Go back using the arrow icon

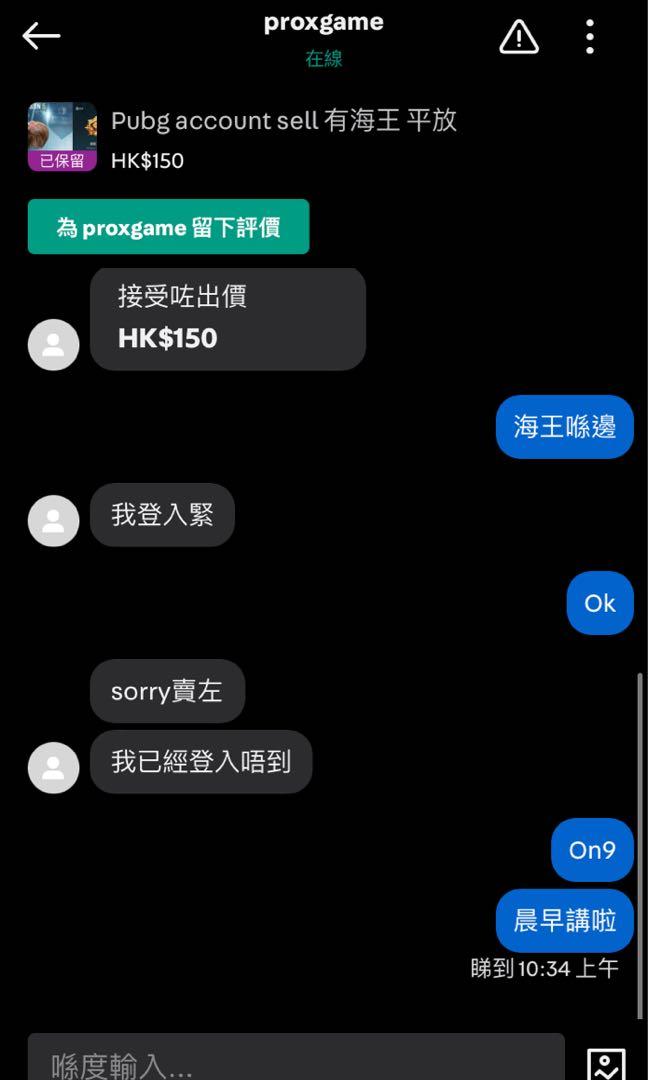(41, 36)
